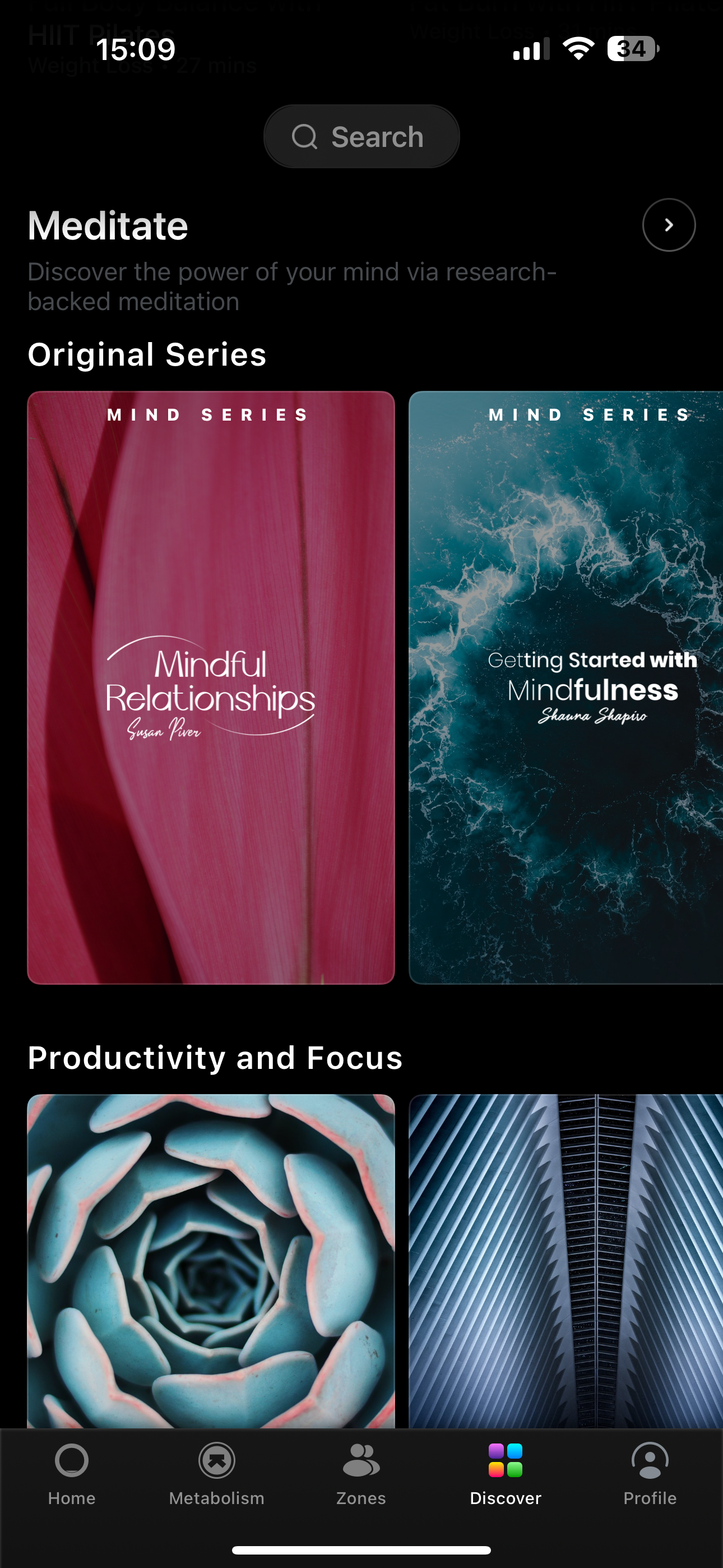The image size is (723, 1568).
Task: Select the Zones tab
Action: (361, 1473)
